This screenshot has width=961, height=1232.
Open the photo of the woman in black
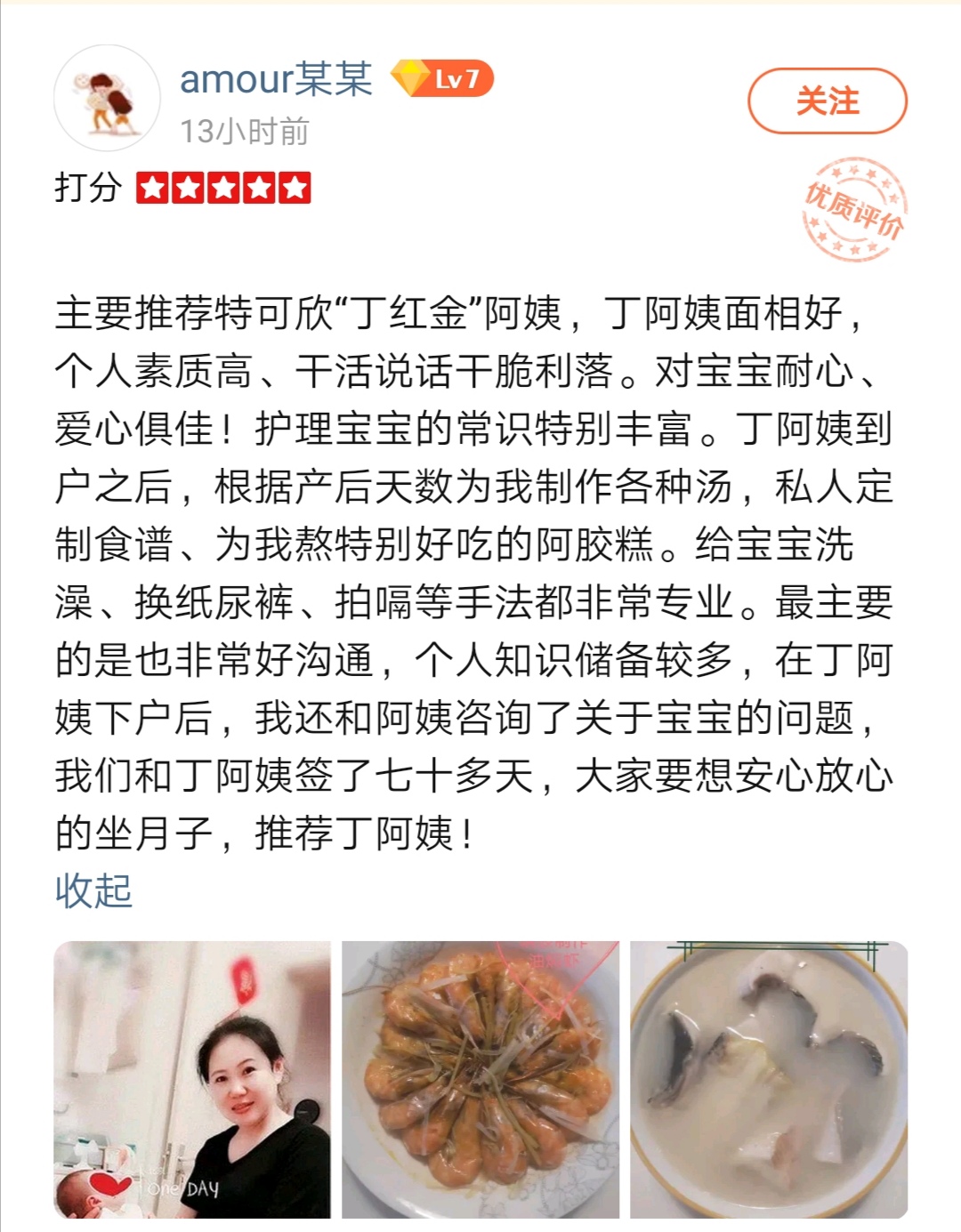click(x=192, y=1079)
